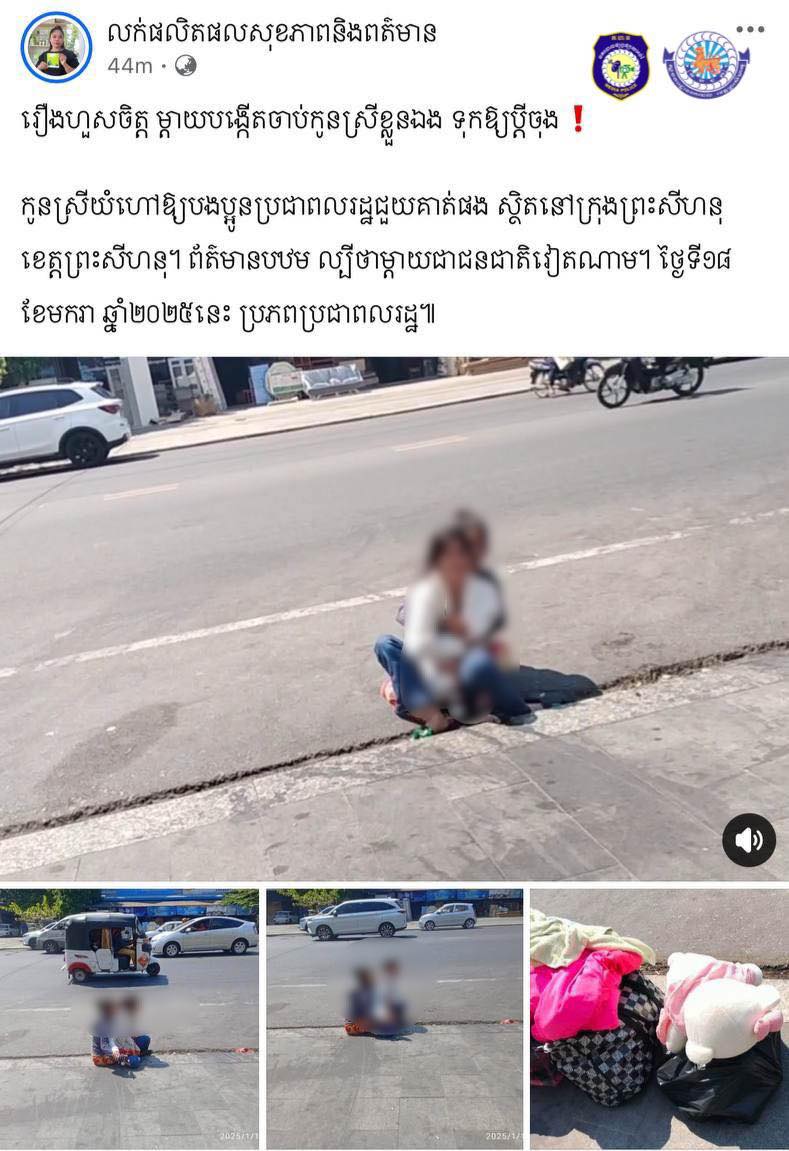Open the thumbnail with the silver cars
This screenshot has height=1151, width=789.
pos(394,1018)
